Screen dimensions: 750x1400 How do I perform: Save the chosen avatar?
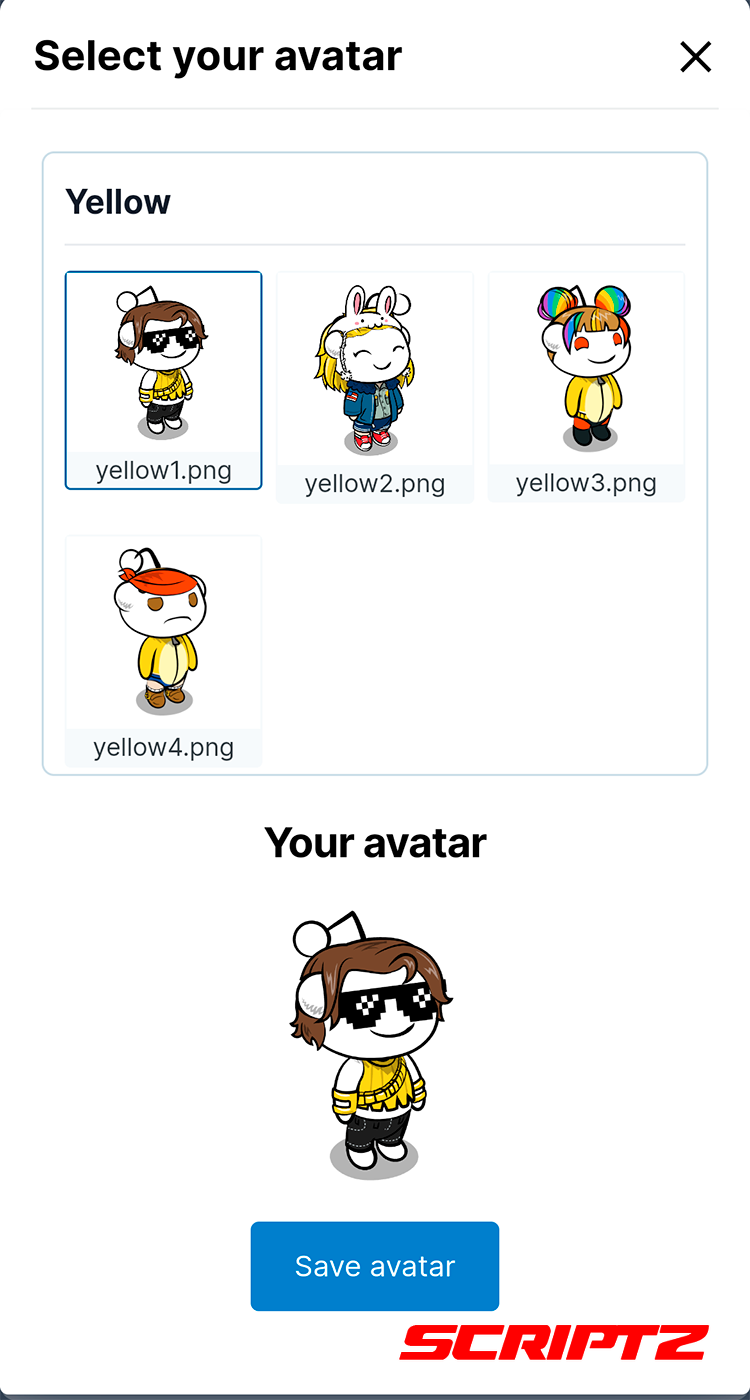pyautogui.click(x=375, y=1266)
